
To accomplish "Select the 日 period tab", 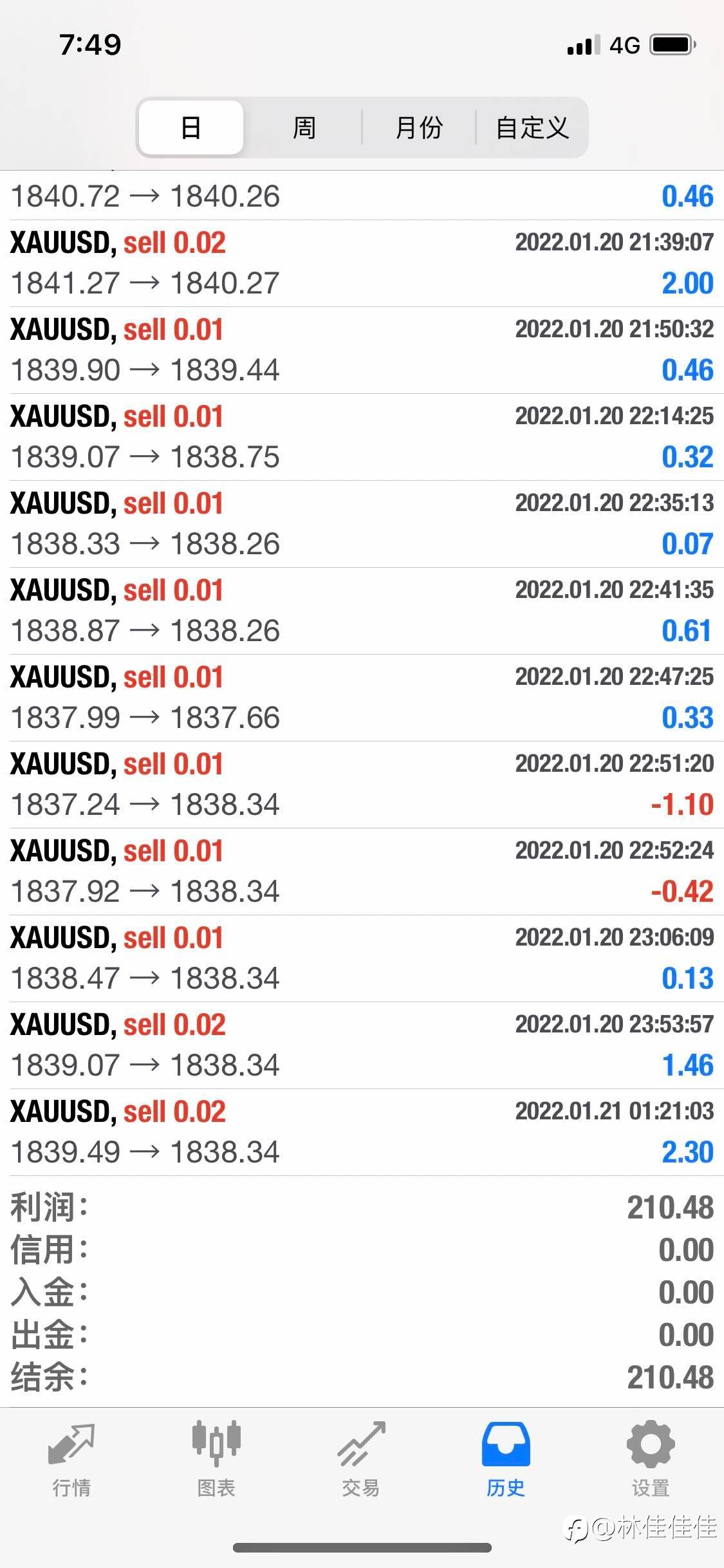I will (x=191, y=127).
